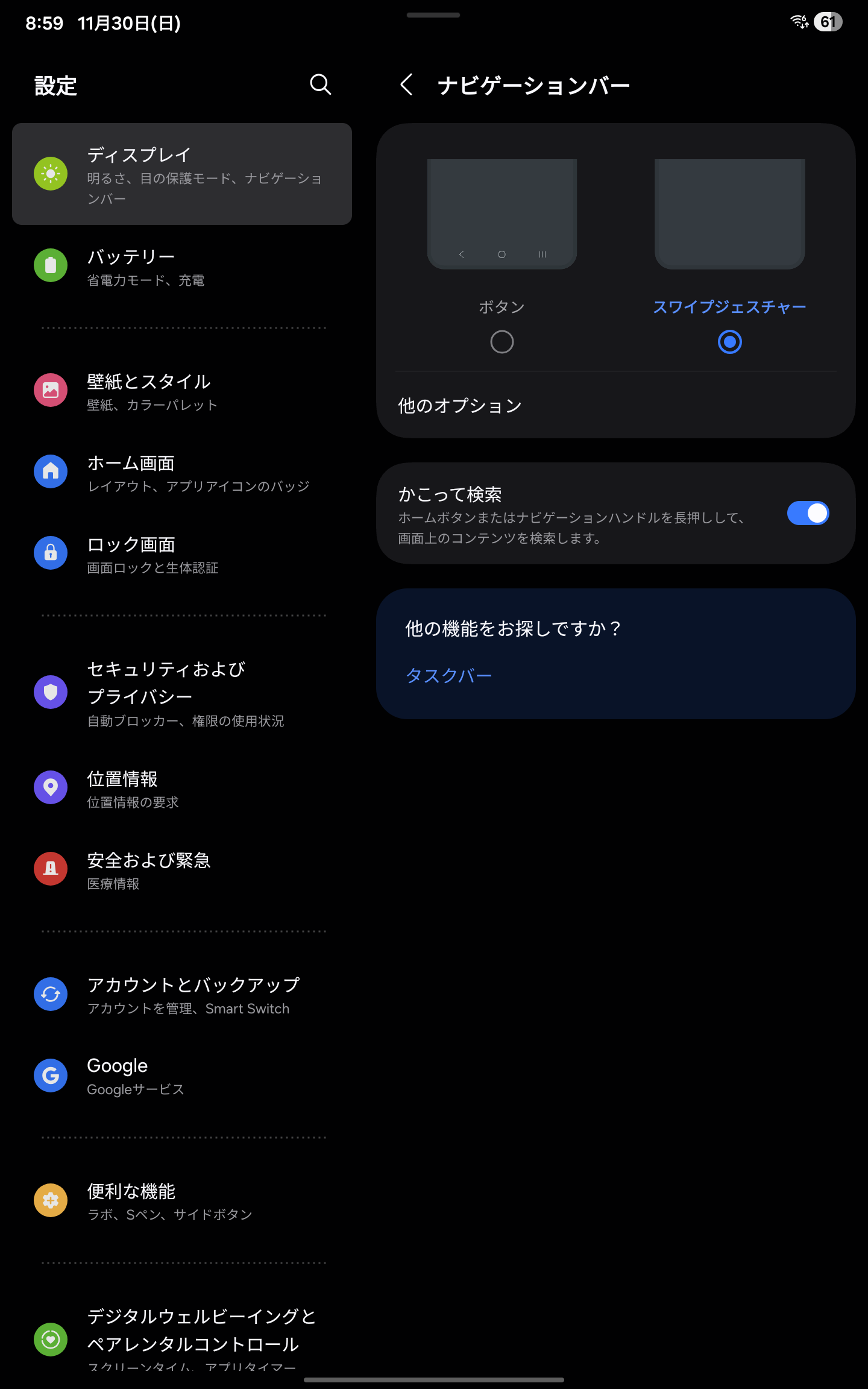Open ディスプレイ settings

182,174
